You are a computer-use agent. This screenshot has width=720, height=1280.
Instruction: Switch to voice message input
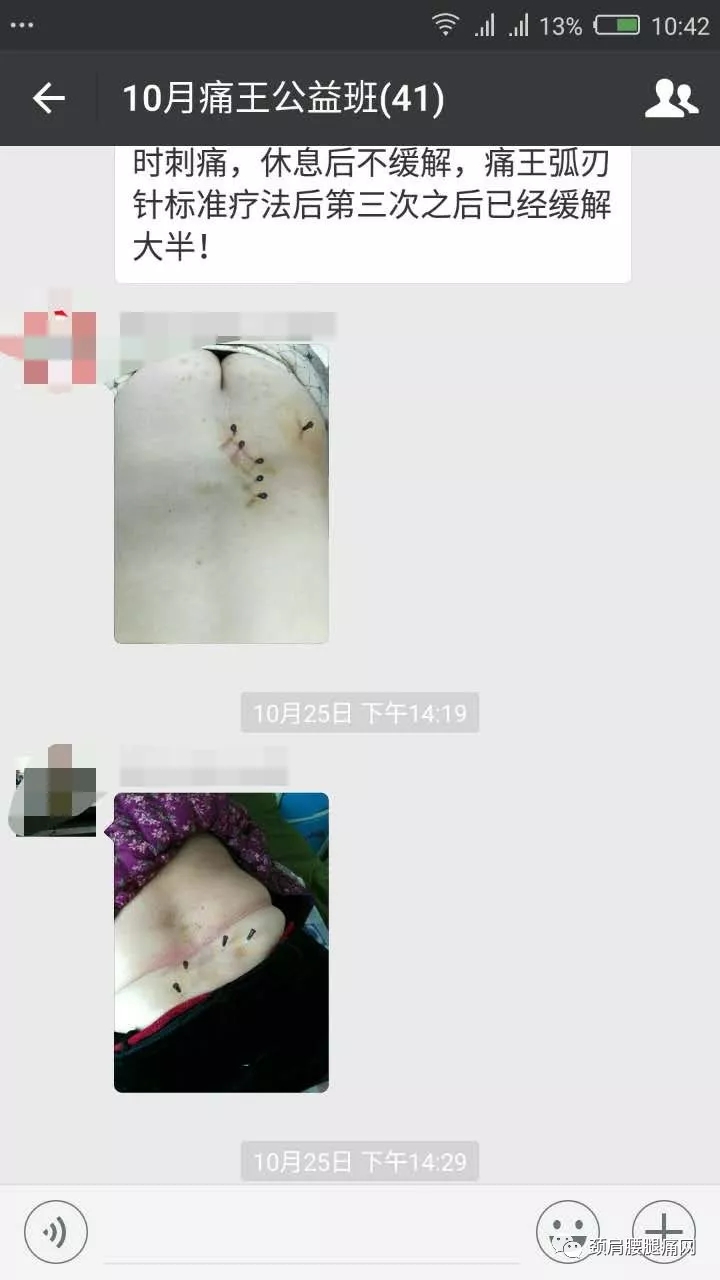[56, 1231]
